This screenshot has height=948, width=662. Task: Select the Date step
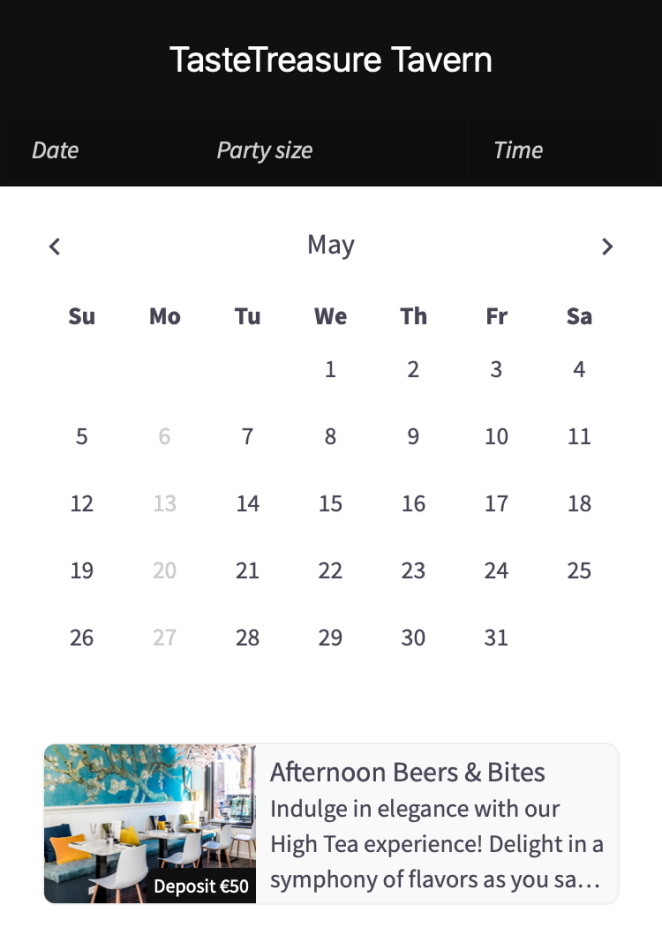[x=55, y=151]
